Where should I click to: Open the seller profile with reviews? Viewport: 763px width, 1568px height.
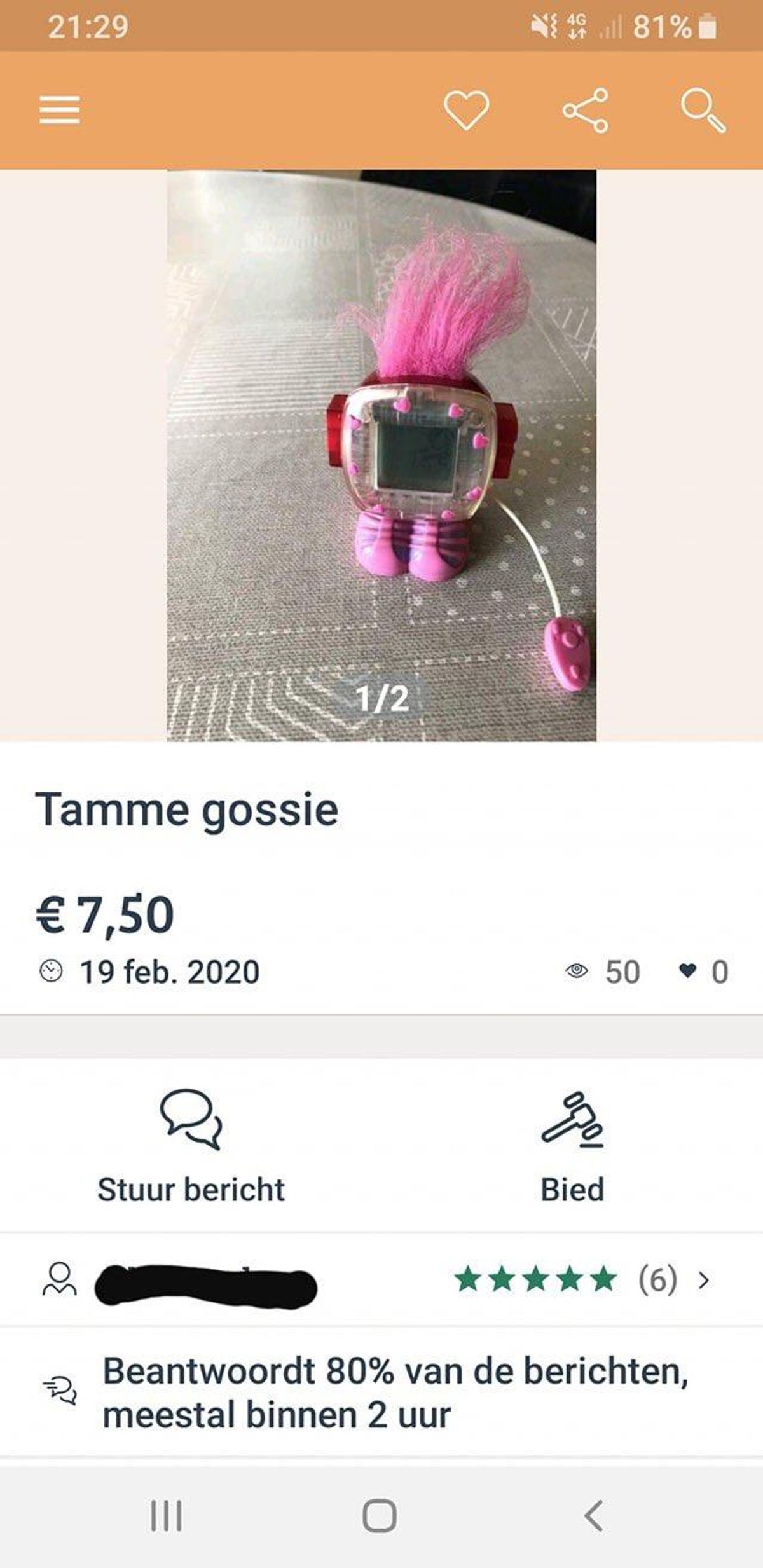click(381, 1279)
